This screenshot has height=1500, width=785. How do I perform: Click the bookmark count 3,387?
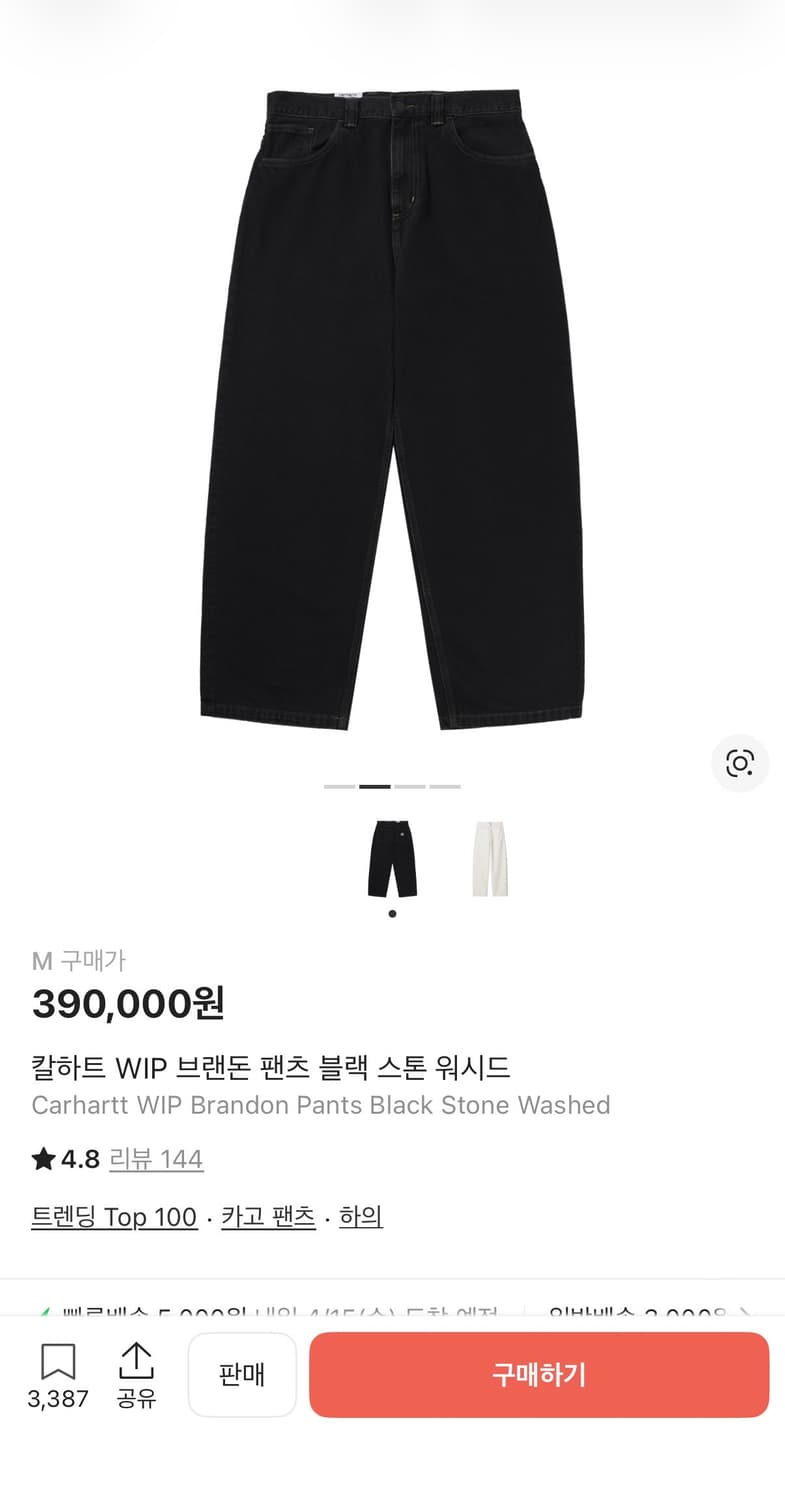pyautogui.click(x=58, y=1399)
